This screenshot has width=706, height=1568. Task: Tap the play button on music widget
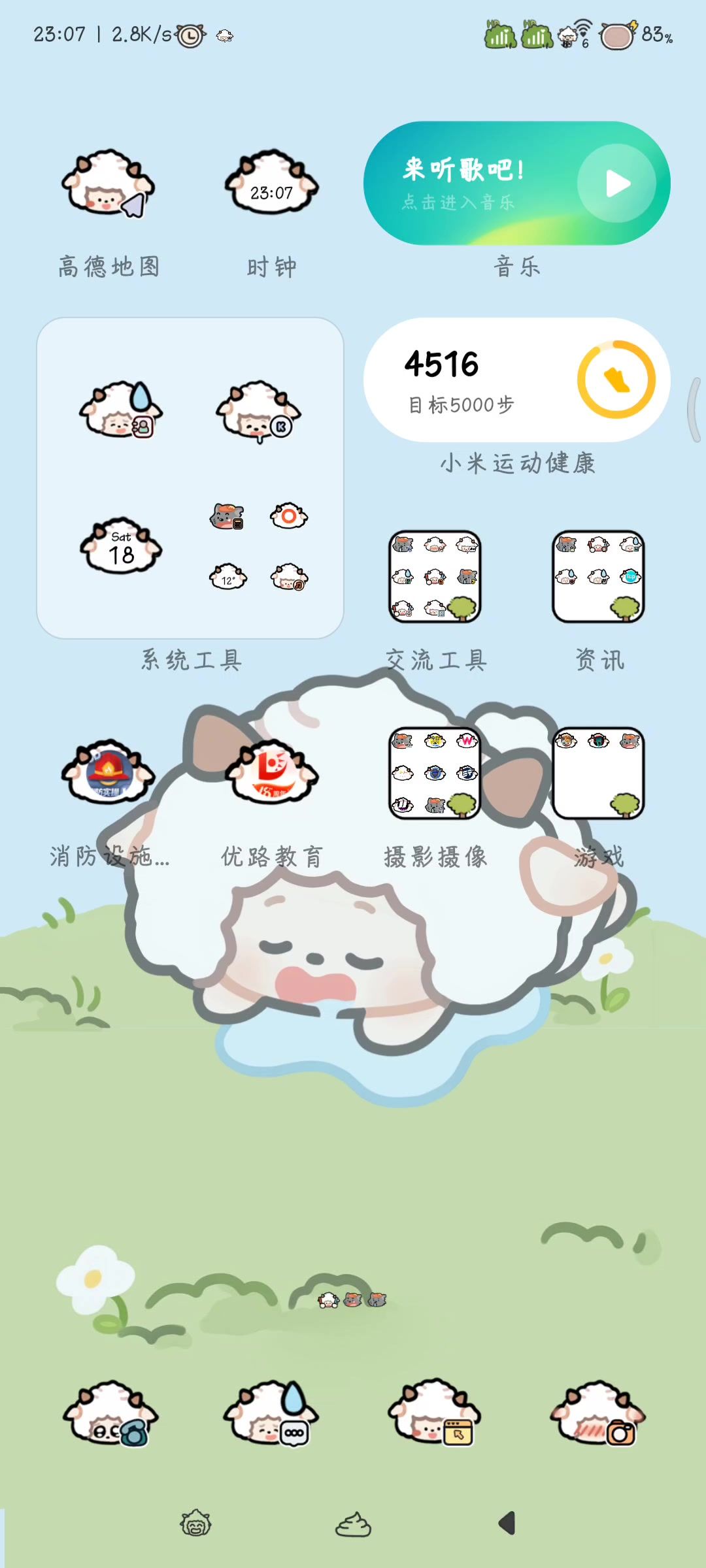616,184
